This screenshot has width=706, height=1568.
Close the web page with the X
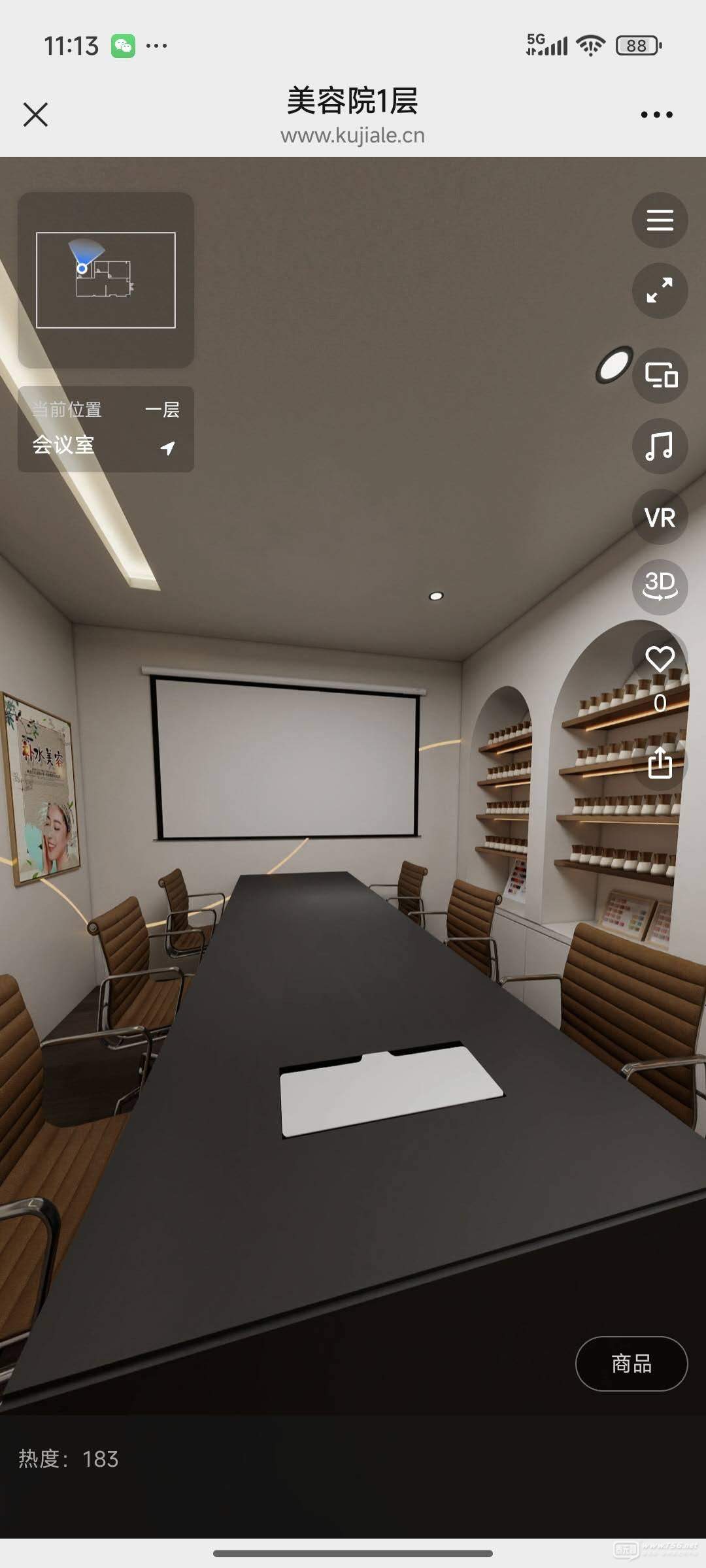(35, 114)
